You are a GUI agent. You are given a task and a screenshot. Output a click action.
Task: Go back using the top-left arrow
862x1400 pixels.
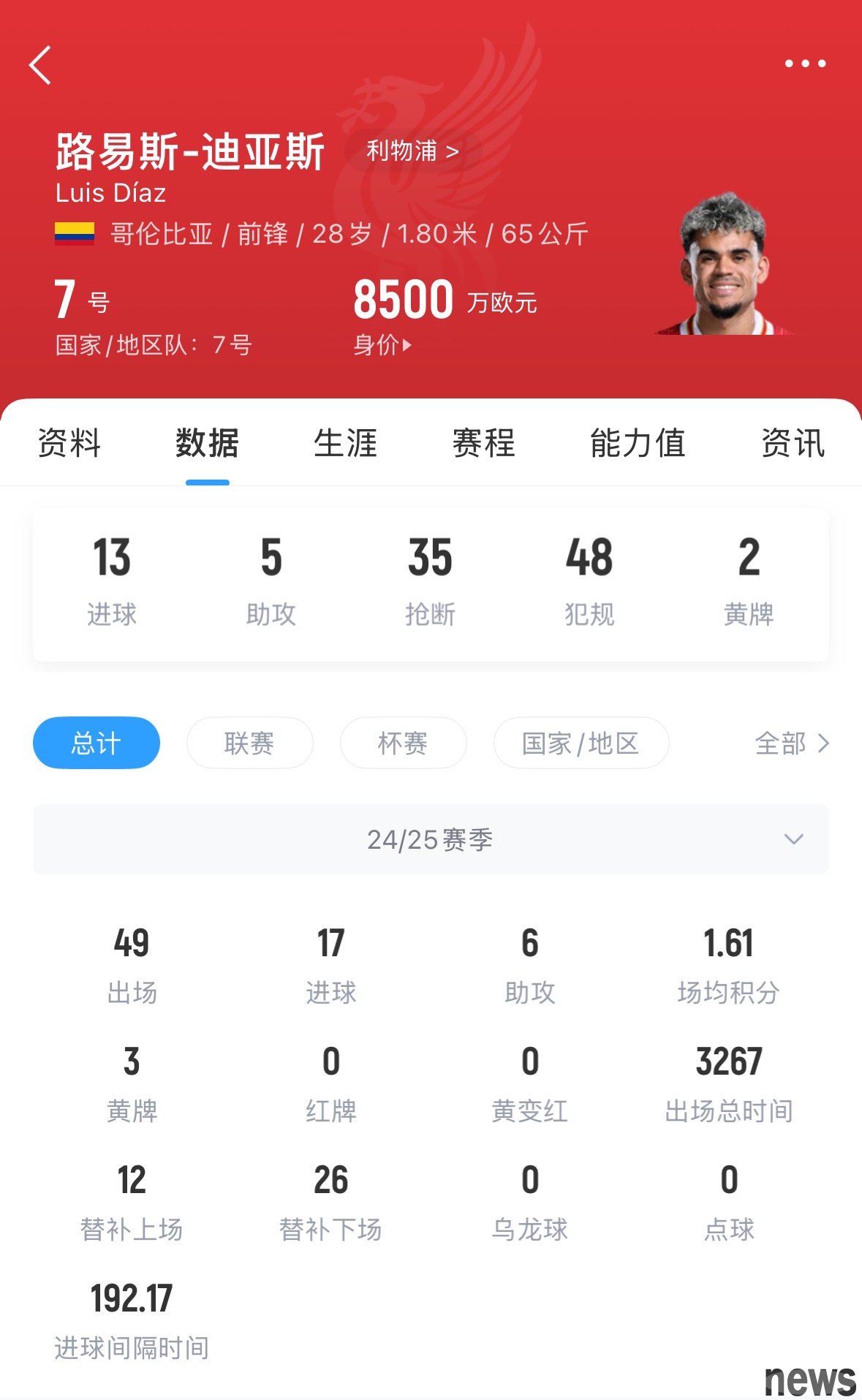click(x=41, y=65)
